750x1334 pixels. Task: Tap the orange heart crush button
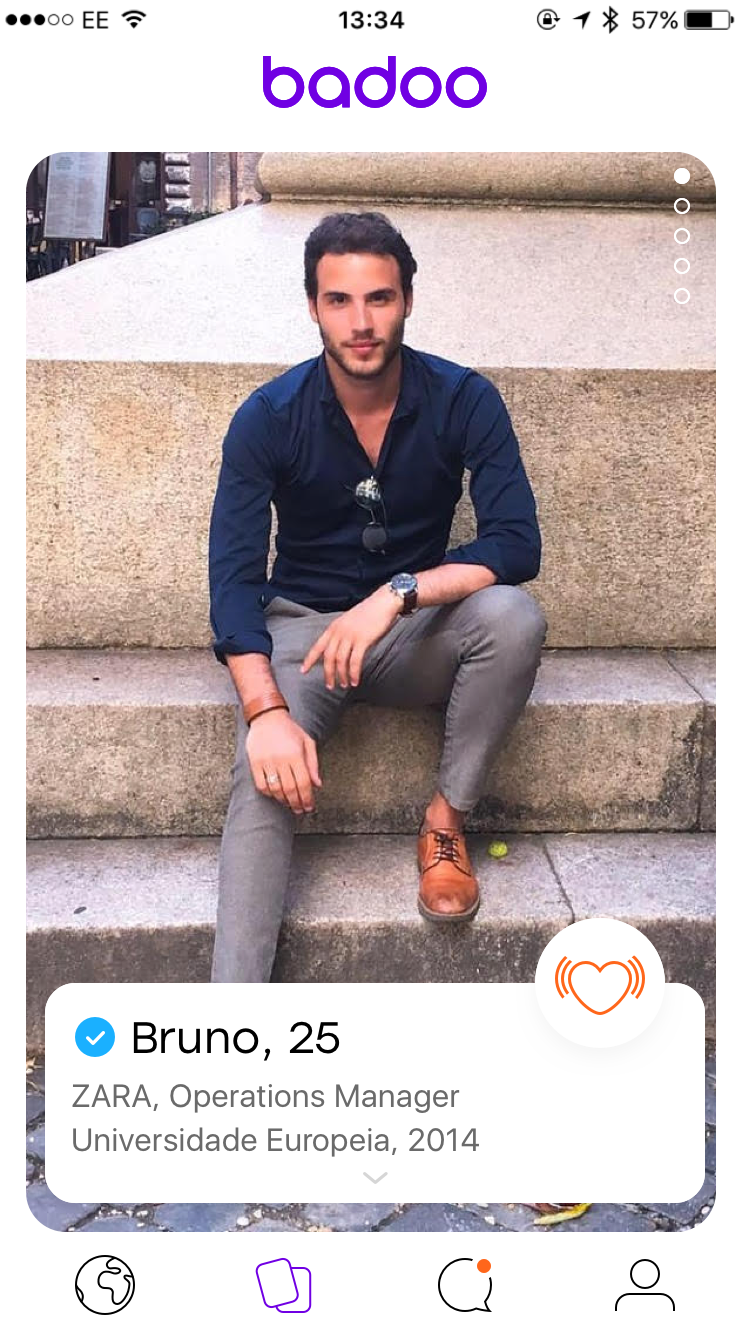click(600, 982)
